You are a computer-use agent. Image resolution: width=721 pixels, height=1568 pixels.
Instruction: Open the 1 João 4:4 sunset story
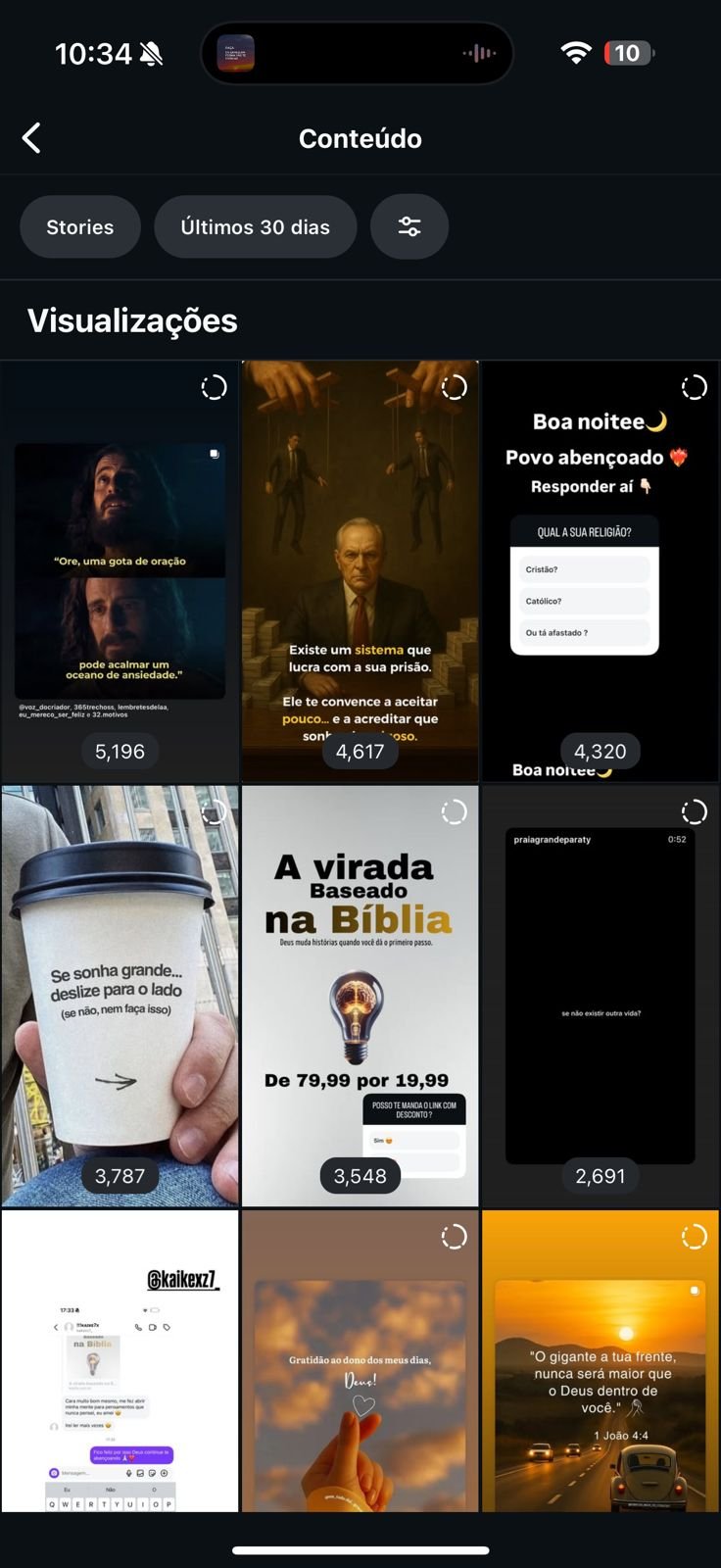pyautogui.click(x=600, y=1360)
